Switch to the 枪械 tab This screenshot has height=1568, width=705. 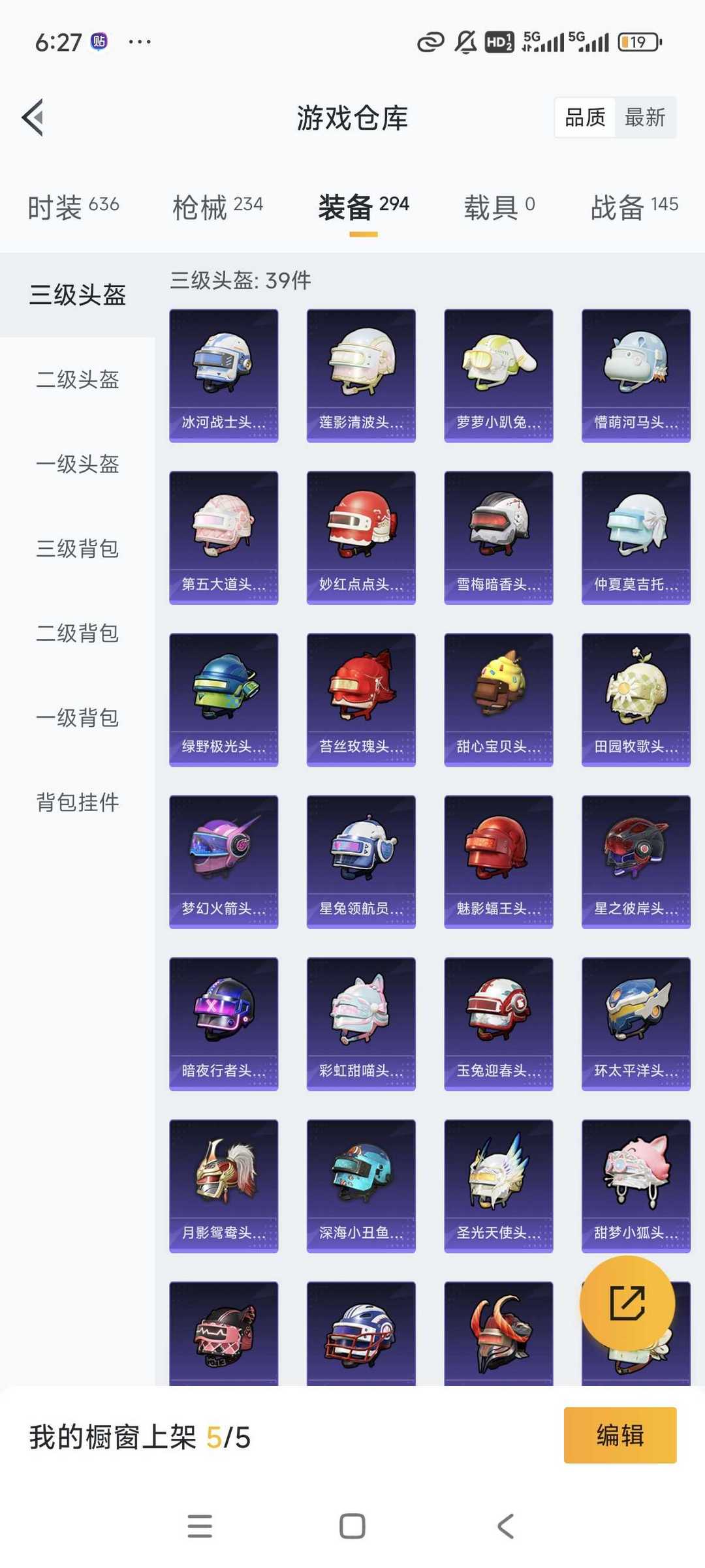tap(217, 207)
